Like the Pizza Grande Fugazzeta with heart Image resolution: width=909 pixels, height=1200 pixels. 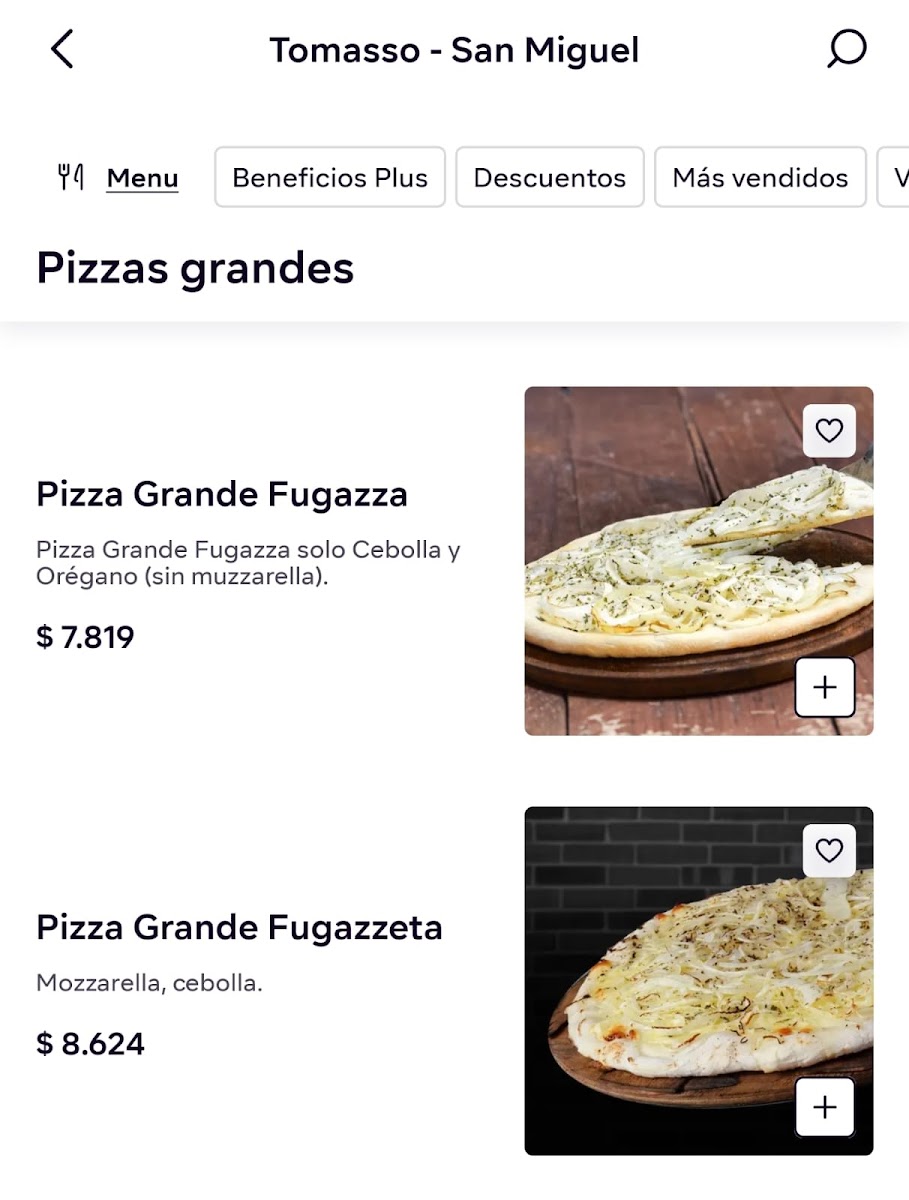click(829, 851)
